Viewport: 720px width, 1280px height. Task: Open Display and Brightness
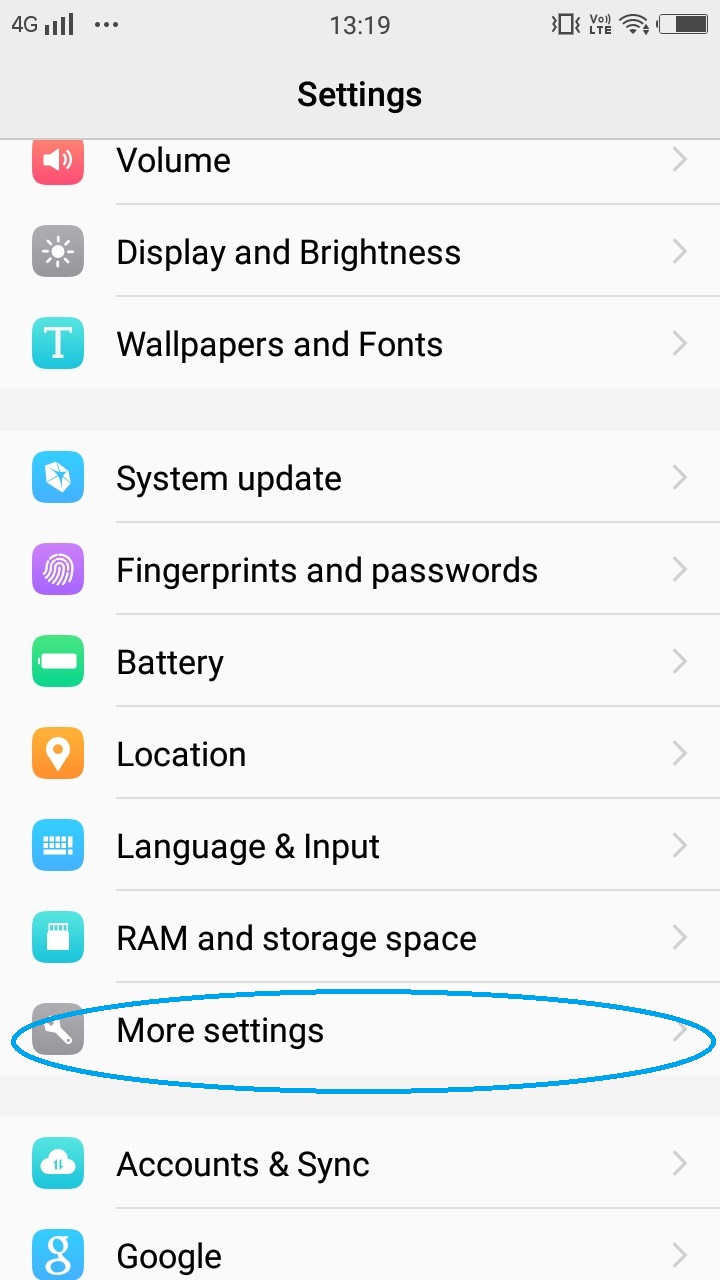point(360,252)
